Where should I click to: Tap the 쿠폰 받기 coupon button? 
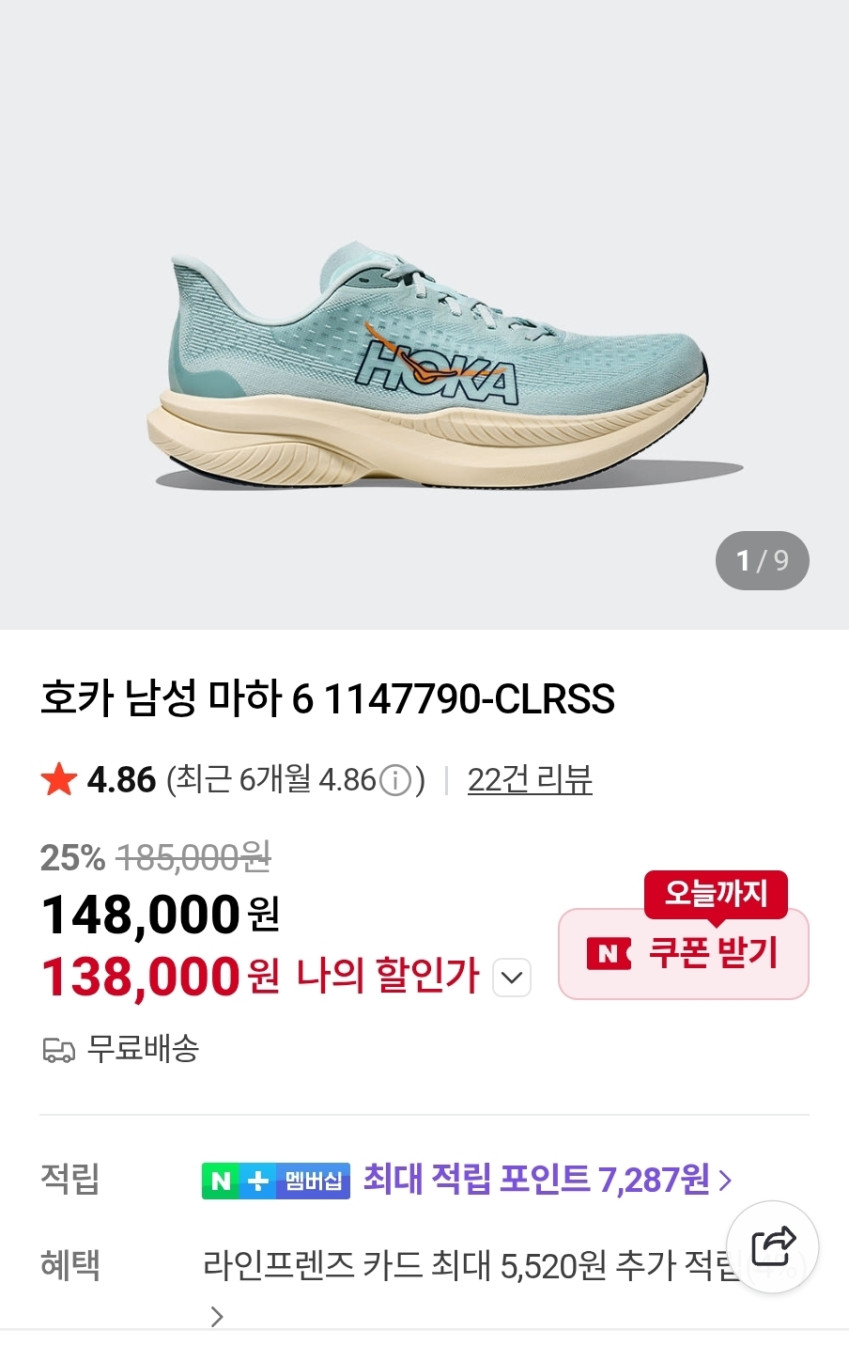pos(683,953)
